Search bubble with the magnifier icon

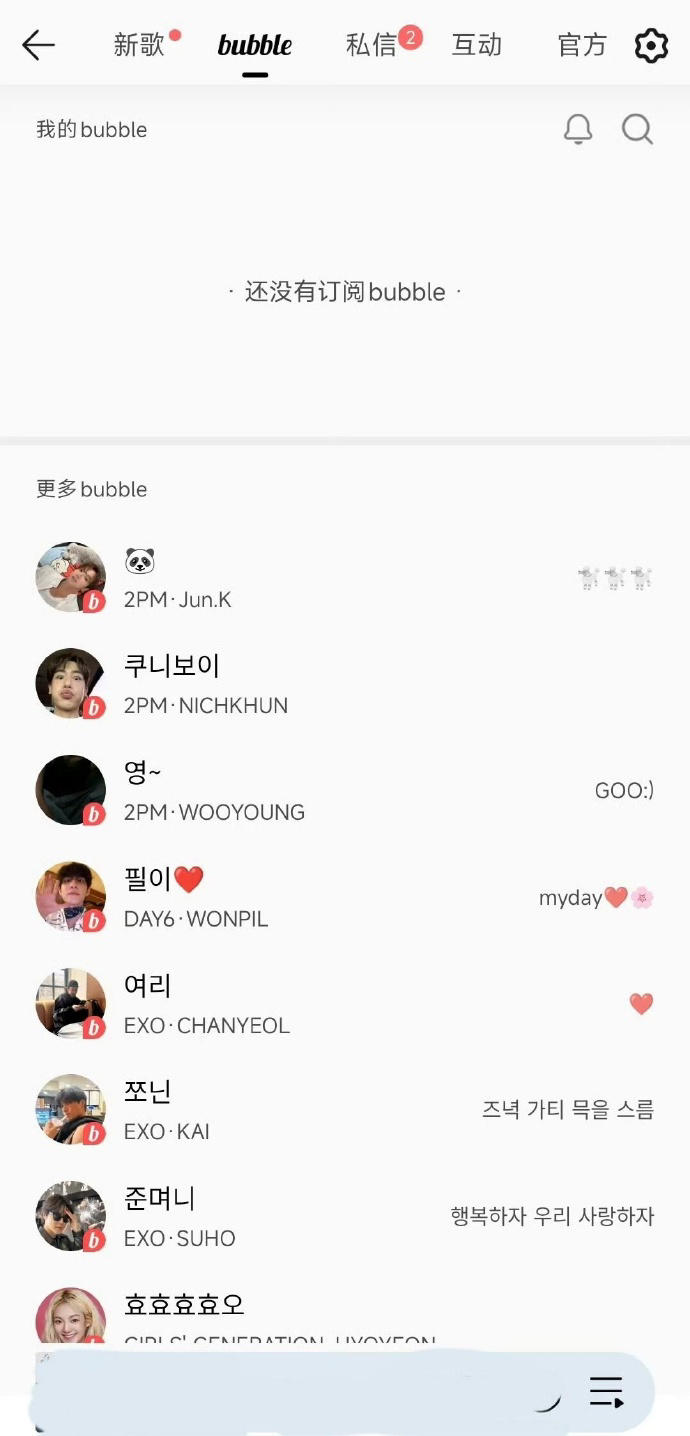tap(637, 129)
